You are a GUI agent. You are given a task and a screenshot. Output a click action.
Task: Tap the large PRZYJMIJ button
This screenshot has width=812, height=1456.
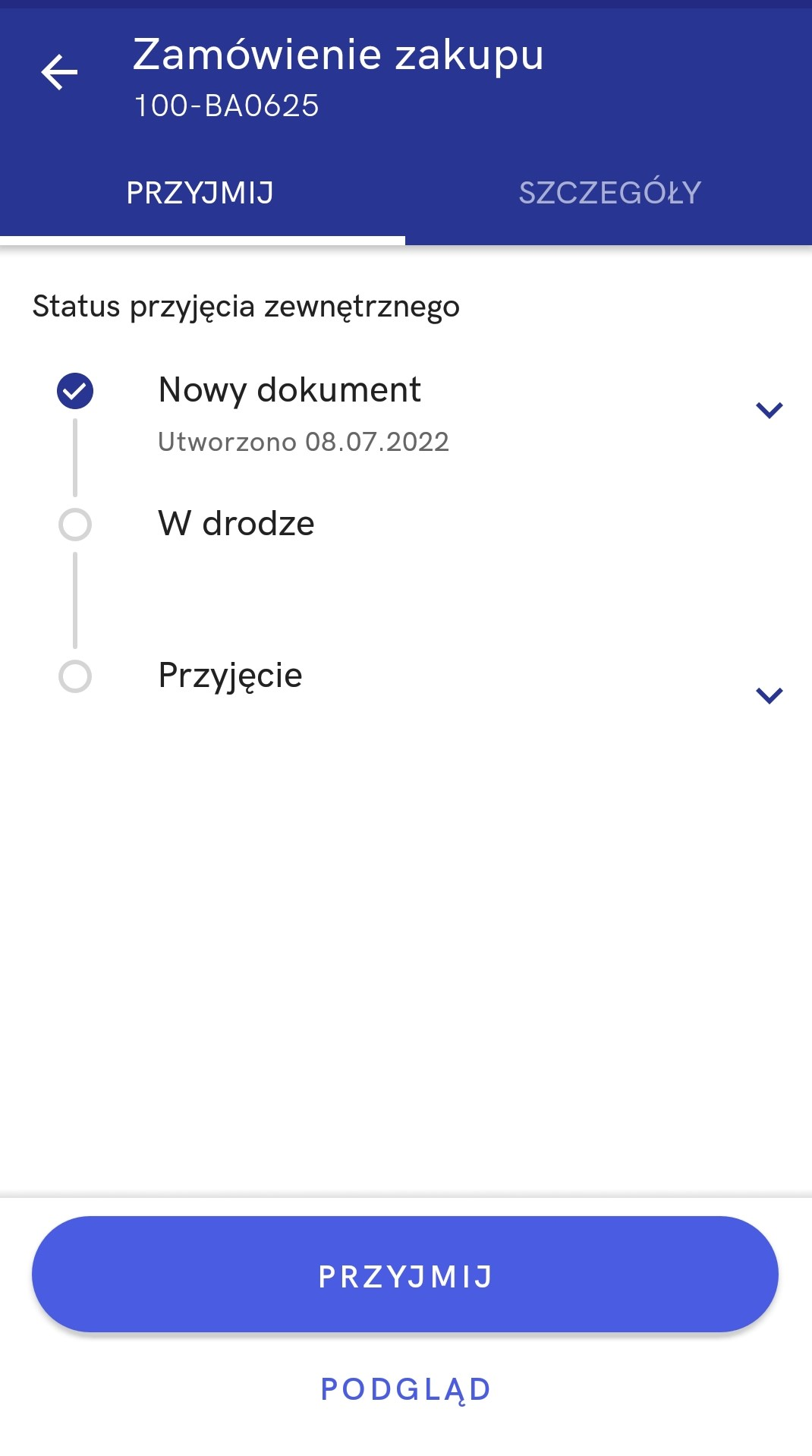[x=405, y=1275]
